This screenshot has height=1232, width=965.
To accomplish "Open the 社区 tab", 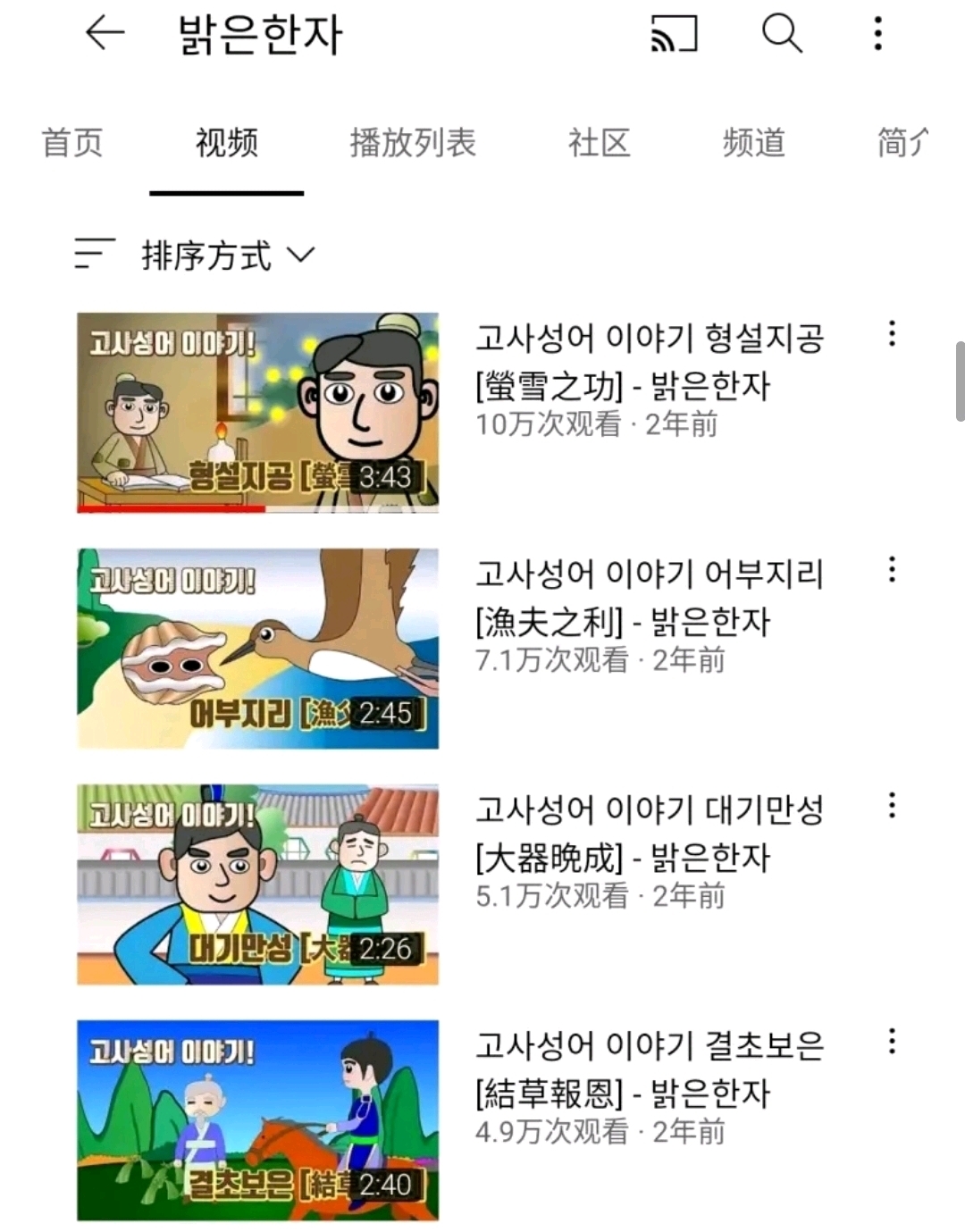I will [x=600, y=143].
